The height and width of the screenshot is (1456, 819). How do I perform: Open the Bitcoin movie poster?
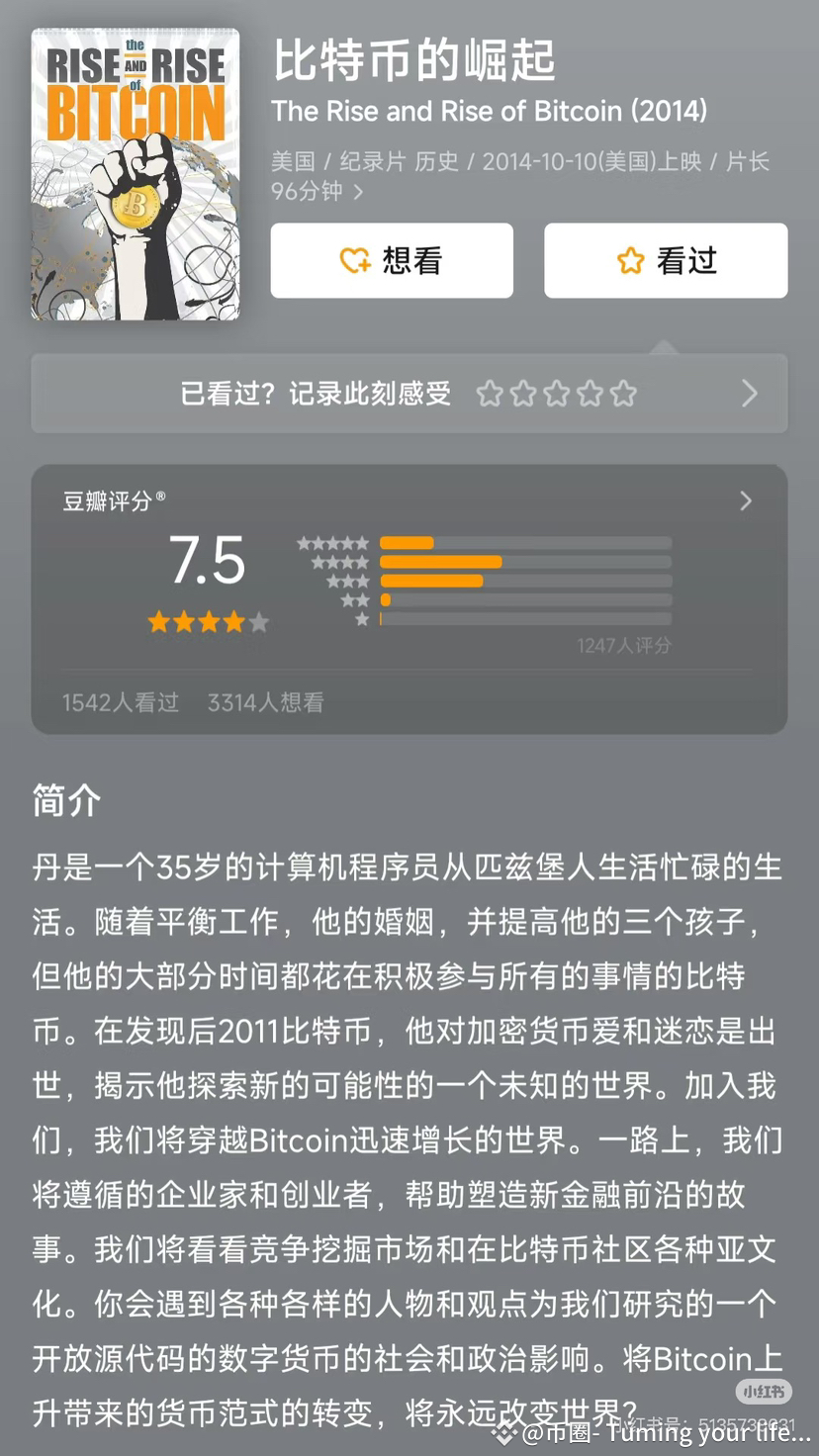(136, 174)
